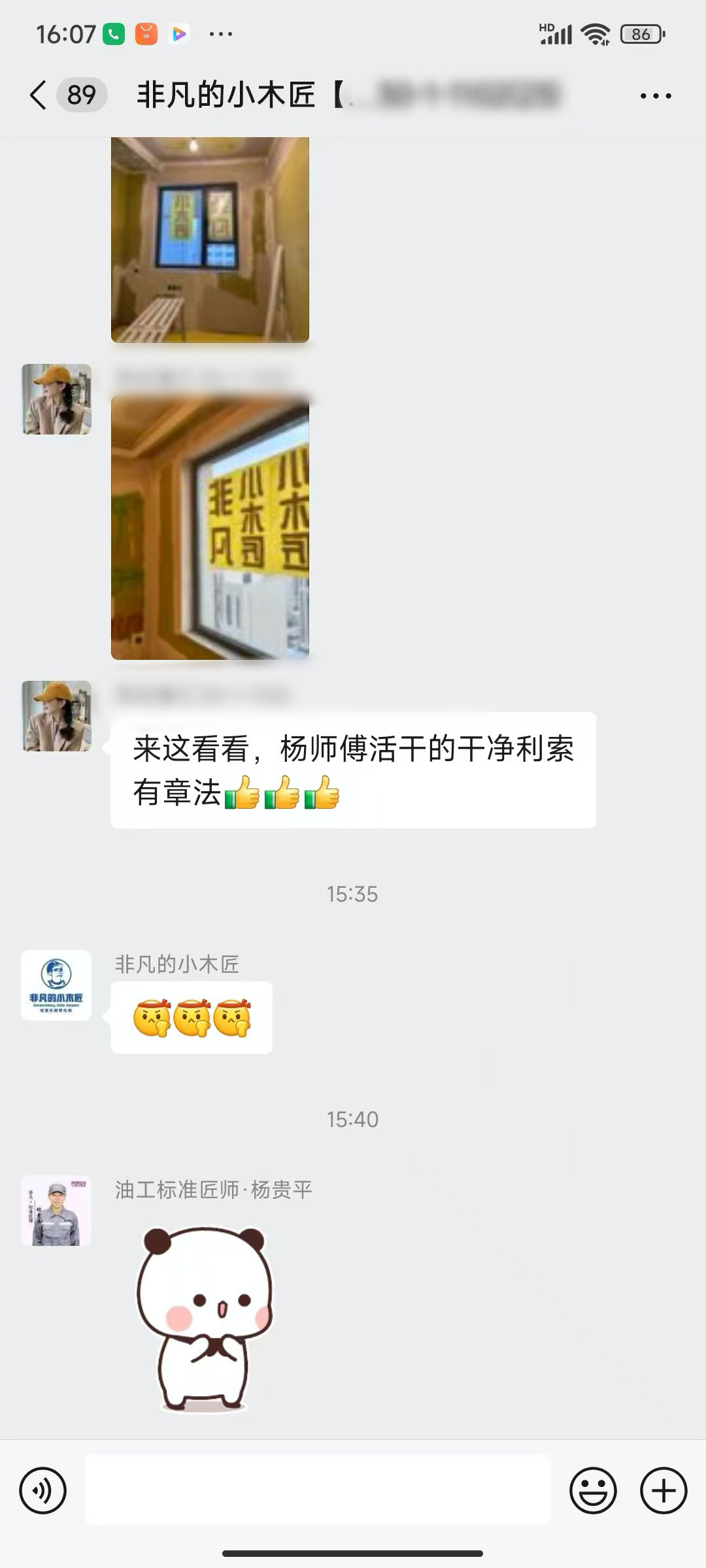Viewport: 706px width, 1568px height.
Task: View the blue window room photo
Action: [x=210, y=239]
